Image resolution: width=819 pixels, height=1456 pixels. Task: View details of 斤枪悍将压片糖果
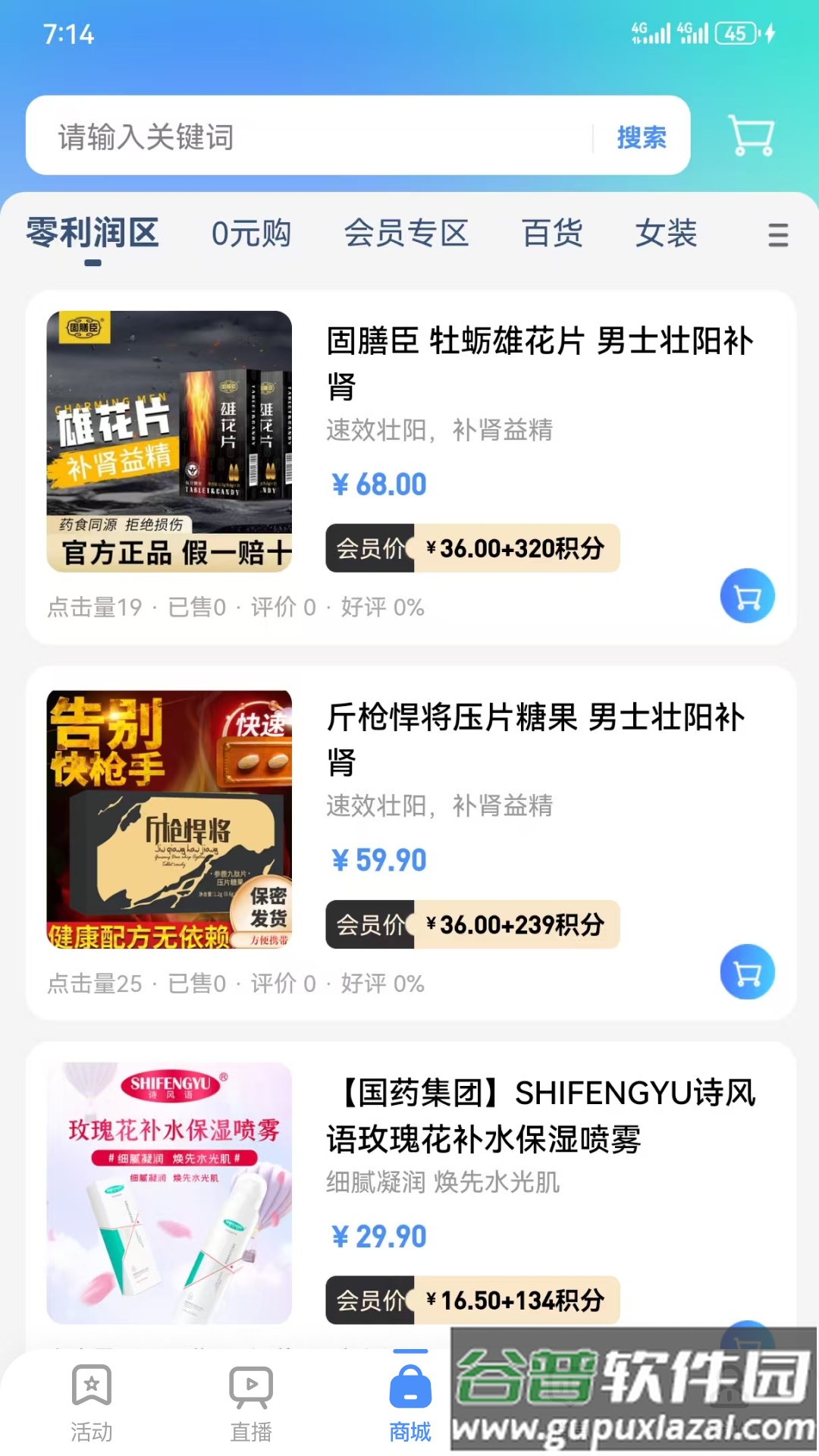tap(537, 737)
